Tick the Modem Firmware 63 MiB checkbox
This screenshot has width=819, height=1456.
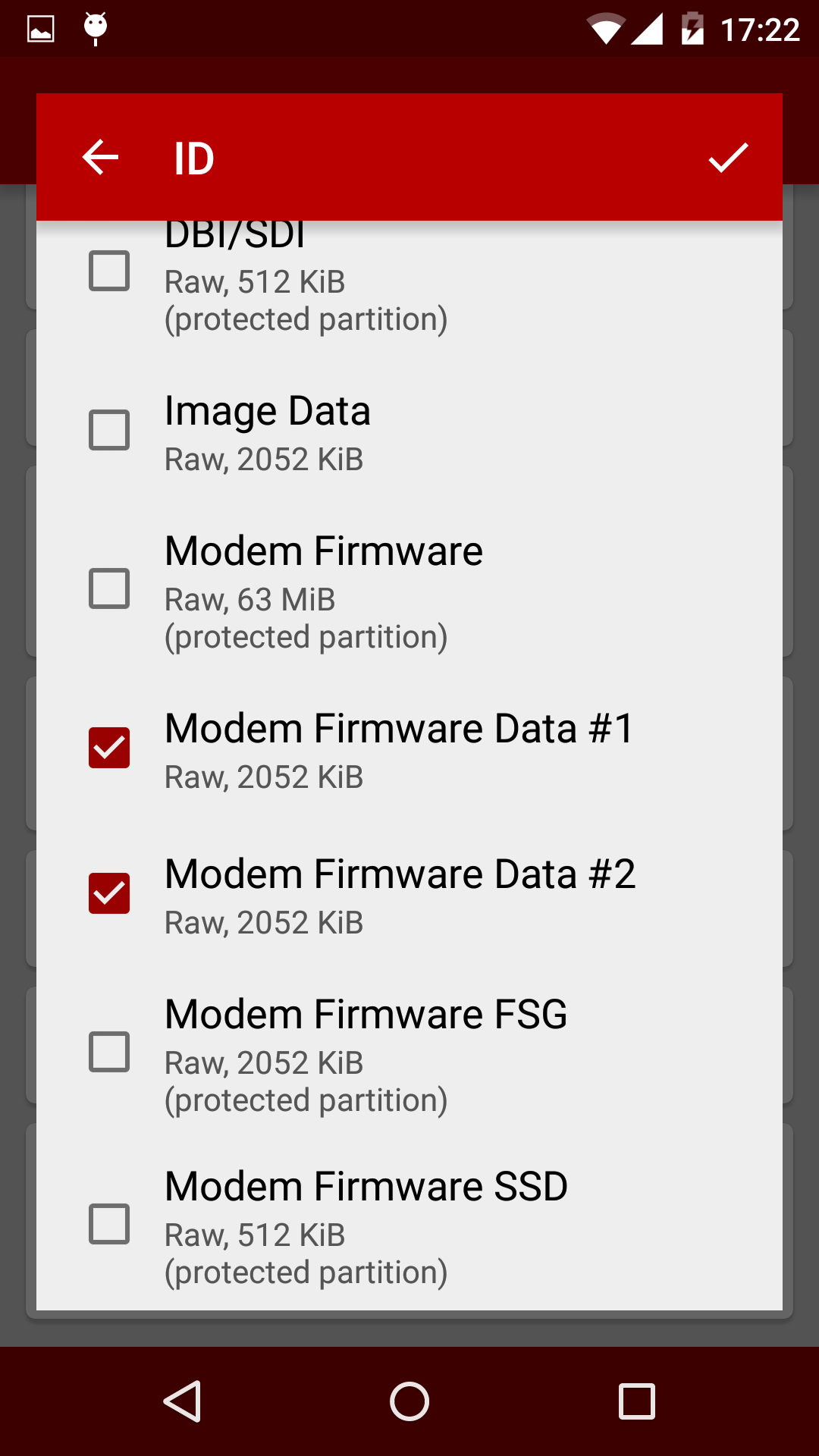(x=109, y=588)
